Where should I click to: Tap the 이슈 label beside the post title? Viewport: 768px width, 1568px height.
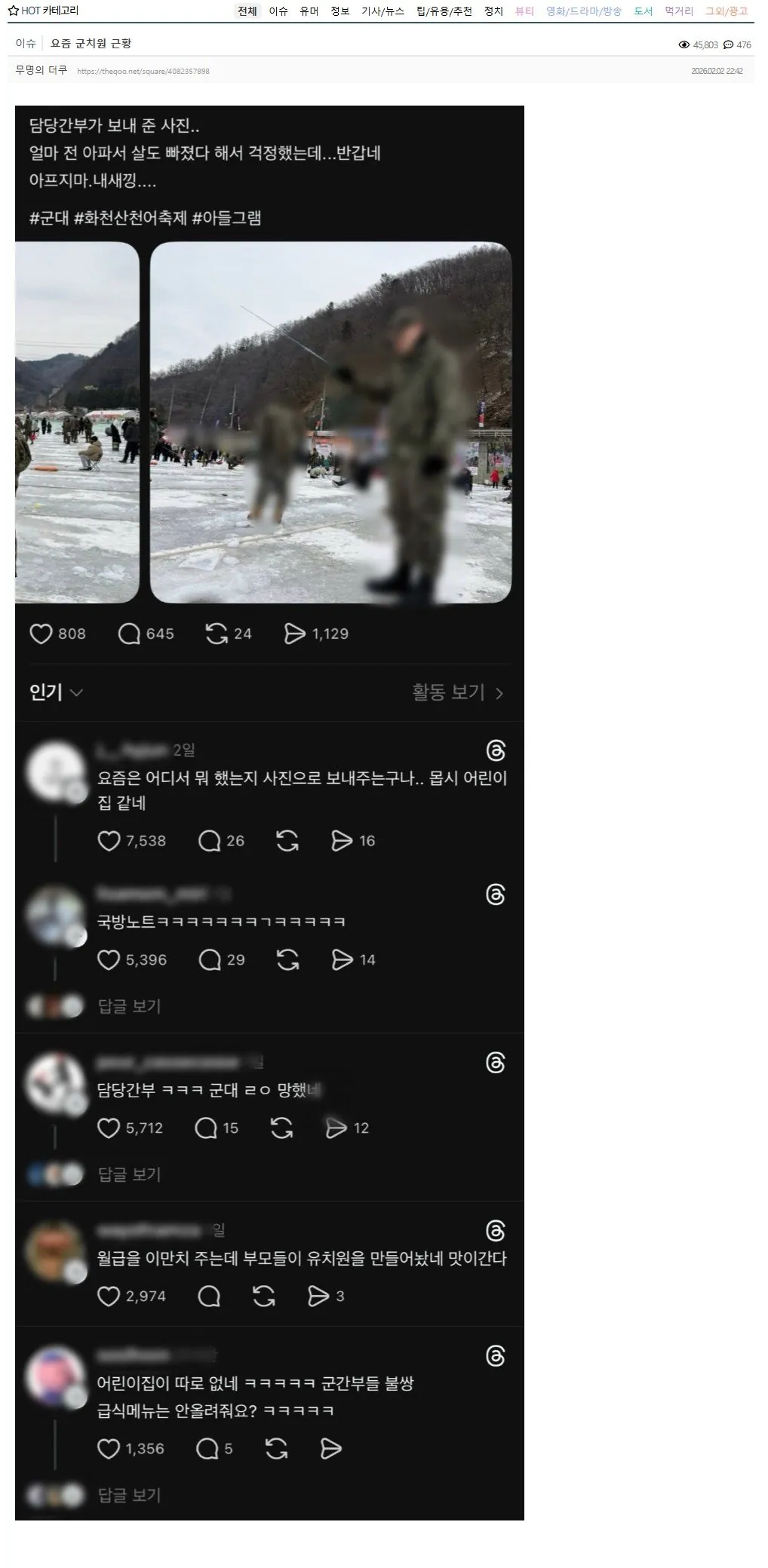(x=26, y=44)
